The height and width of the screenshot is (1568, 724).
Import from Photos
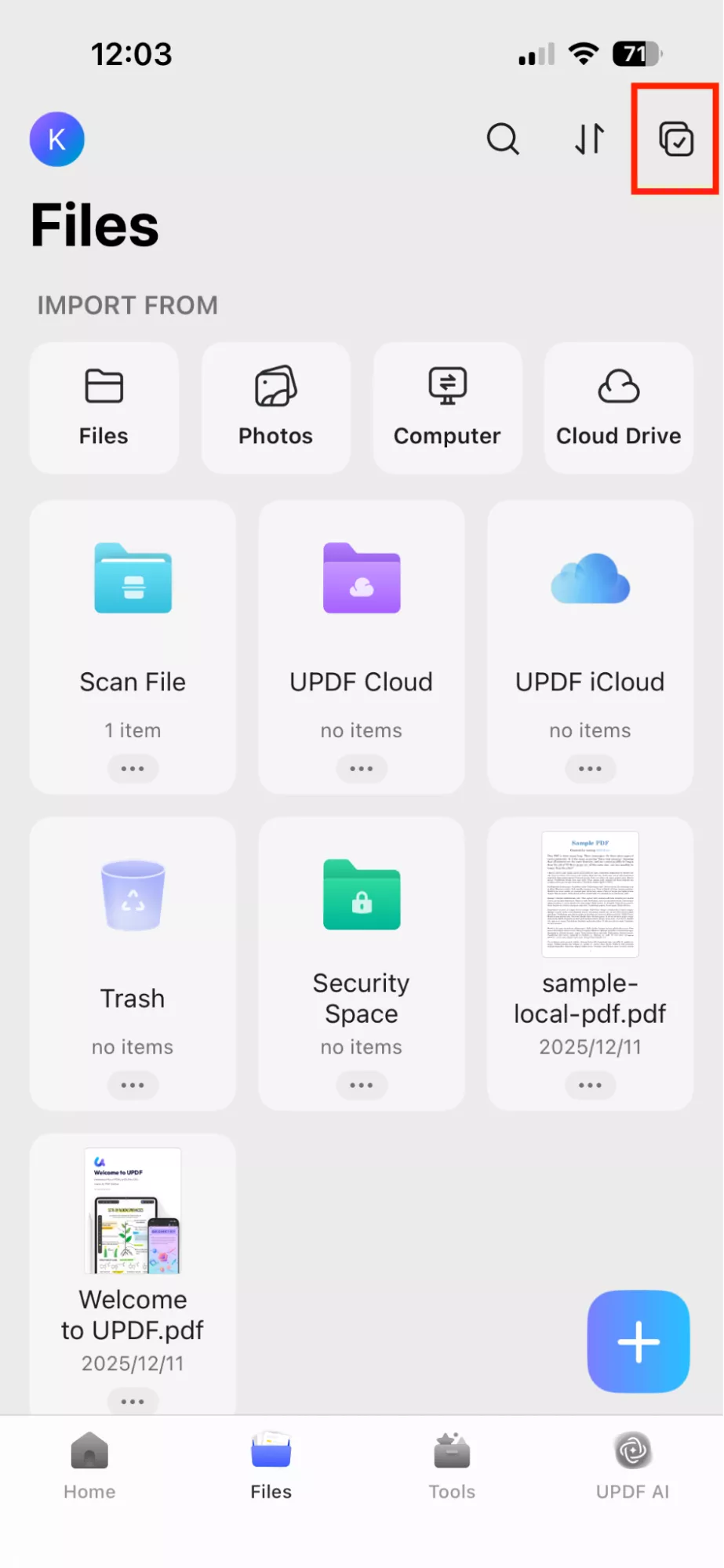275,408
